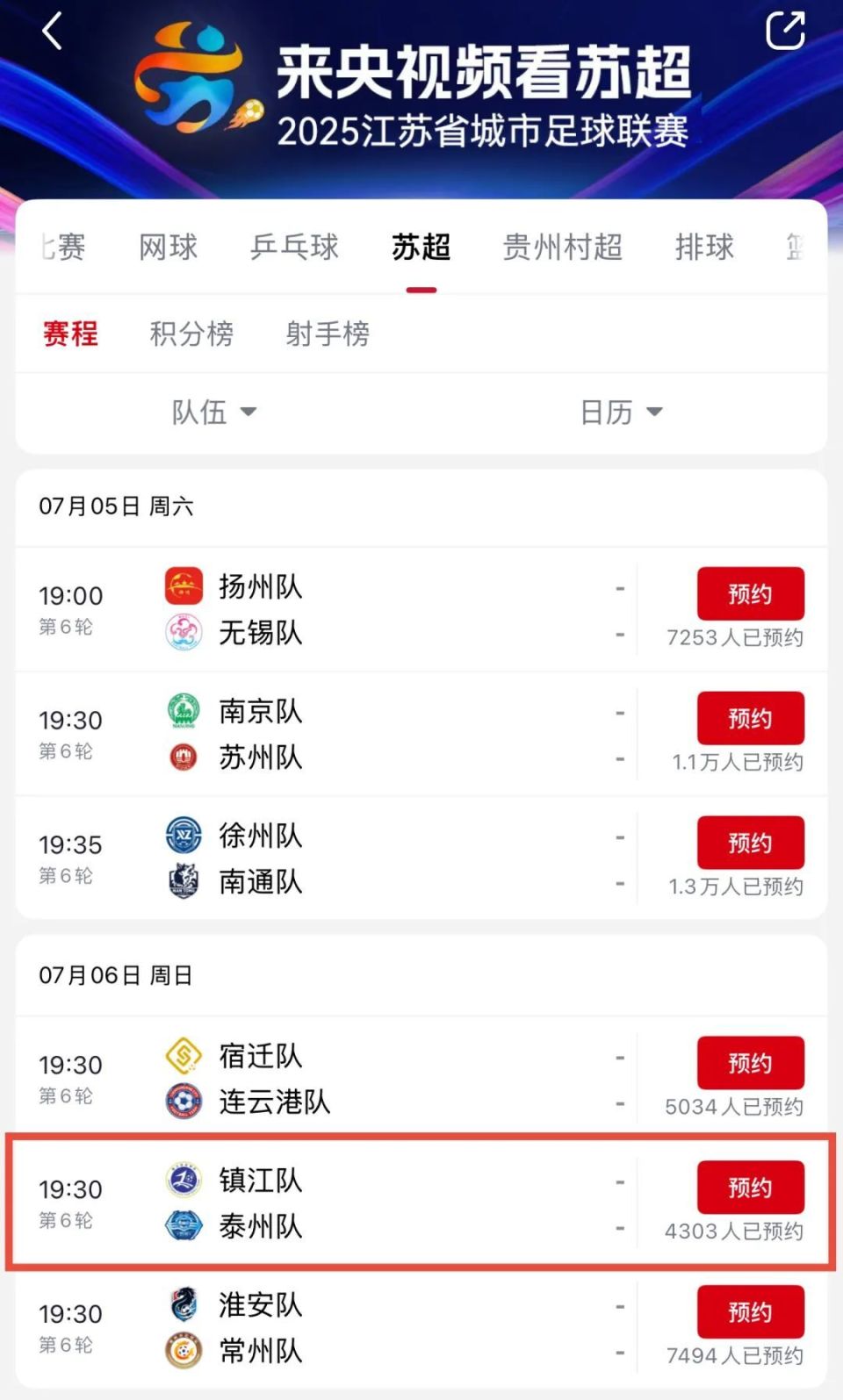
Task: Select the 积分榜 standings tab
Action: coord(191,334)
